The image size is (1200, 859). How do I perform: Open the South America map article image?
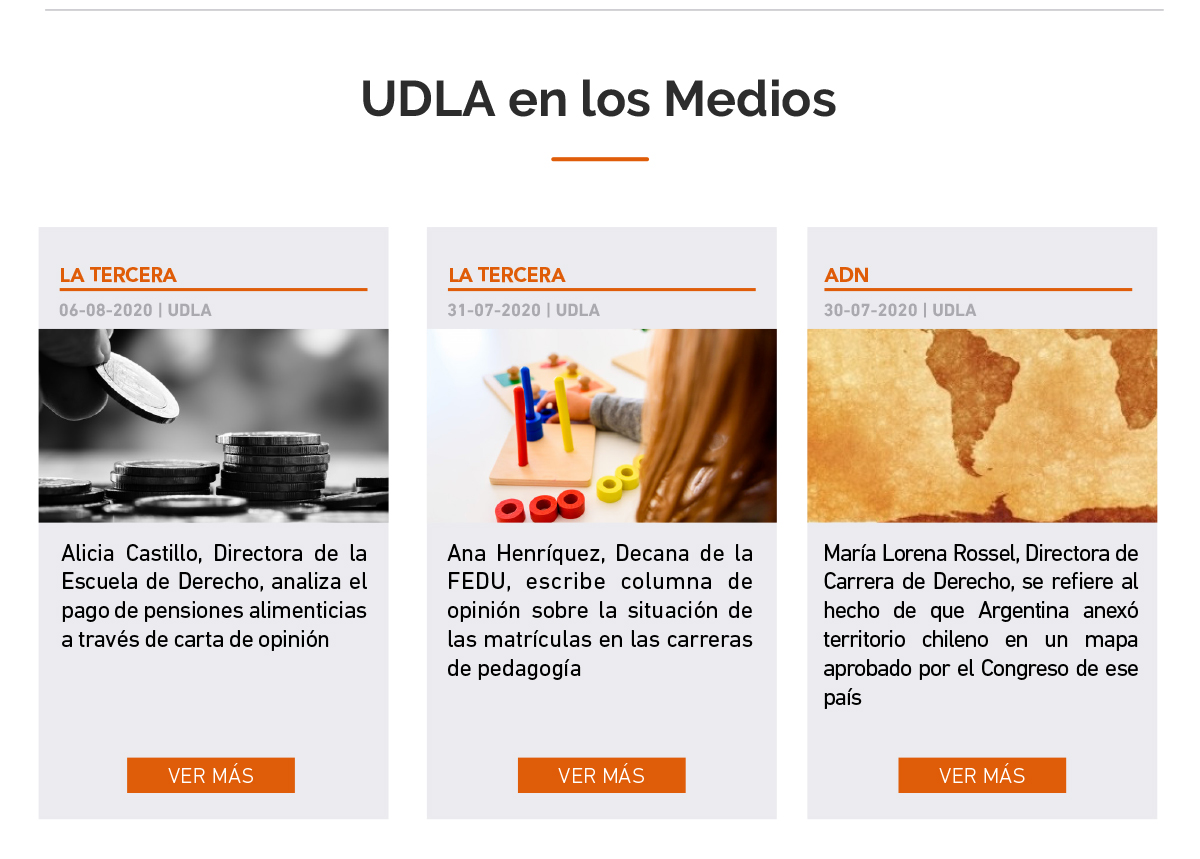click(982, 425)
